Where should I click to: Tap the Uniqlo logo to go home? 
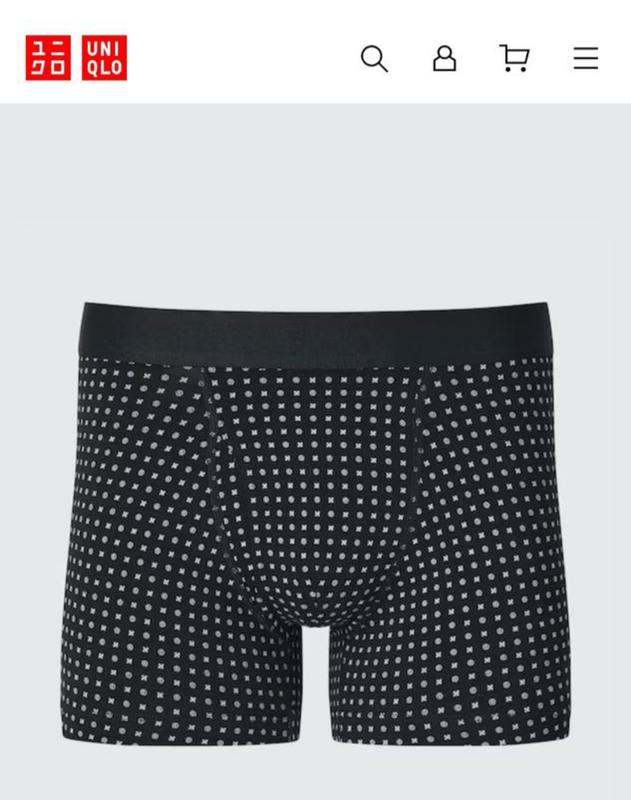[76, 58]
